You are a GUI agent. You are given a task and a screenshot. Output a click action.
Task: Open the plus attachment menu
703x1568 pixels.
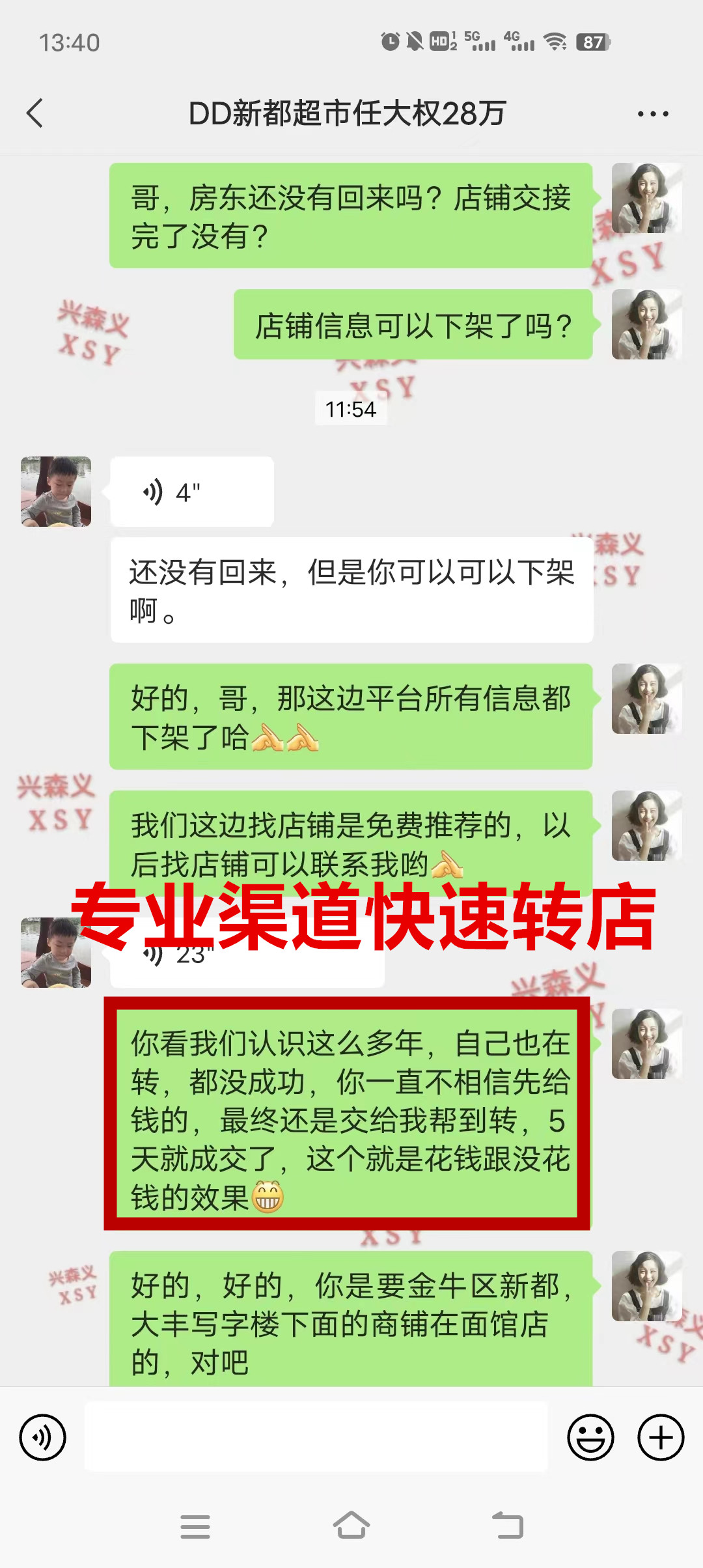[661, 1437]
